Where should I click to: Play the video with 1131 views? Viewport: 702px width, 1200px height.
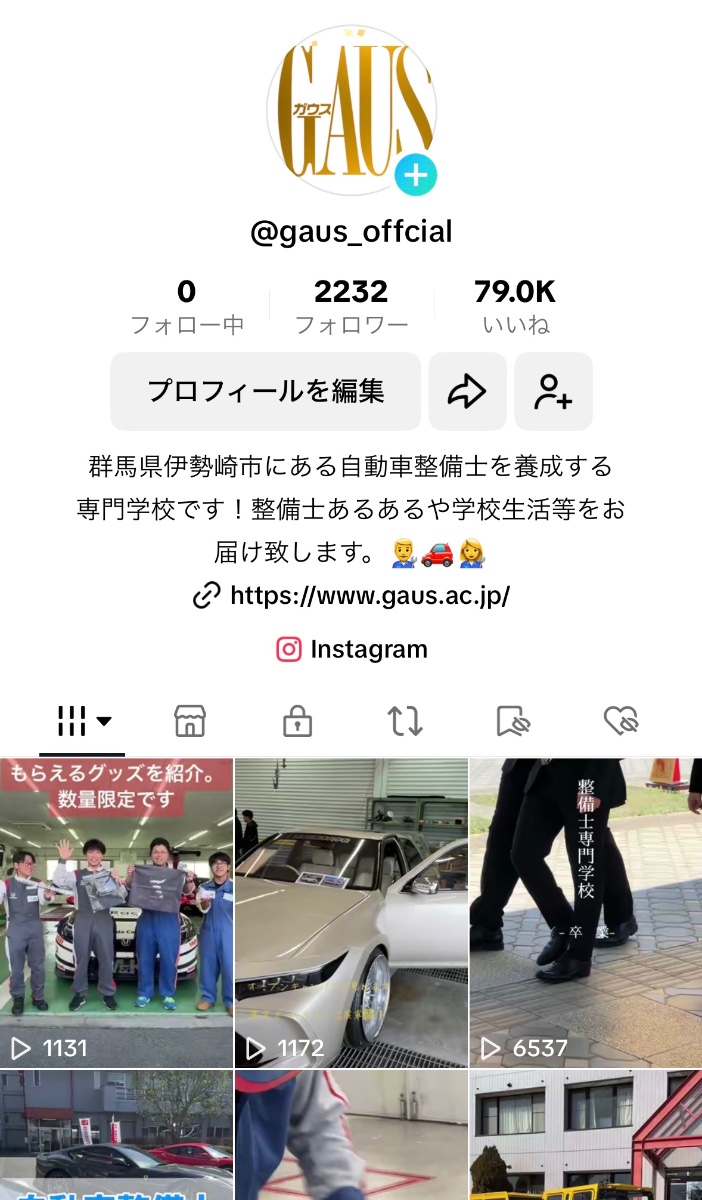point(116,912)
